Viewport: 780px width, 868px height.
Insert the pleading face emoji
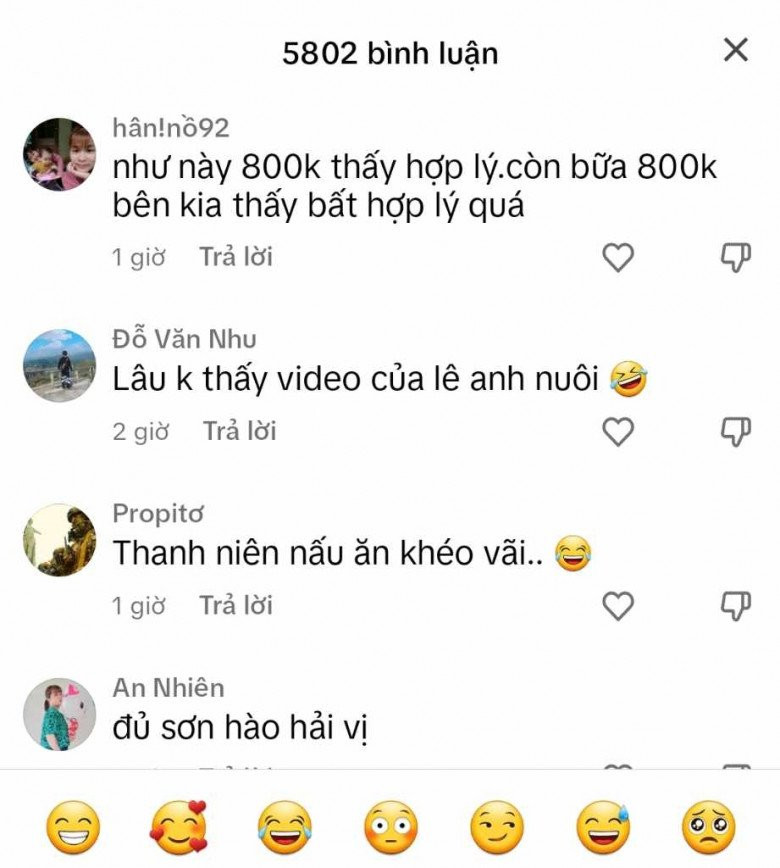tap(708, 827)
